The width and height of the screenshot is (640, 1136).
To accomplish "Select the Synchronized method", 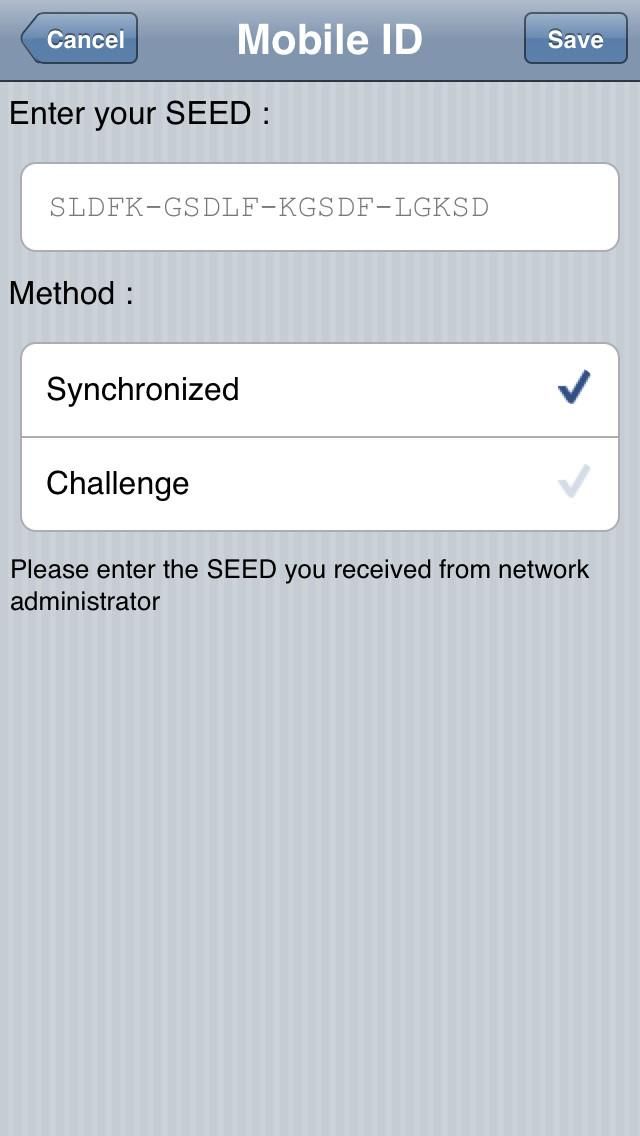I will [x=320, y=389].
